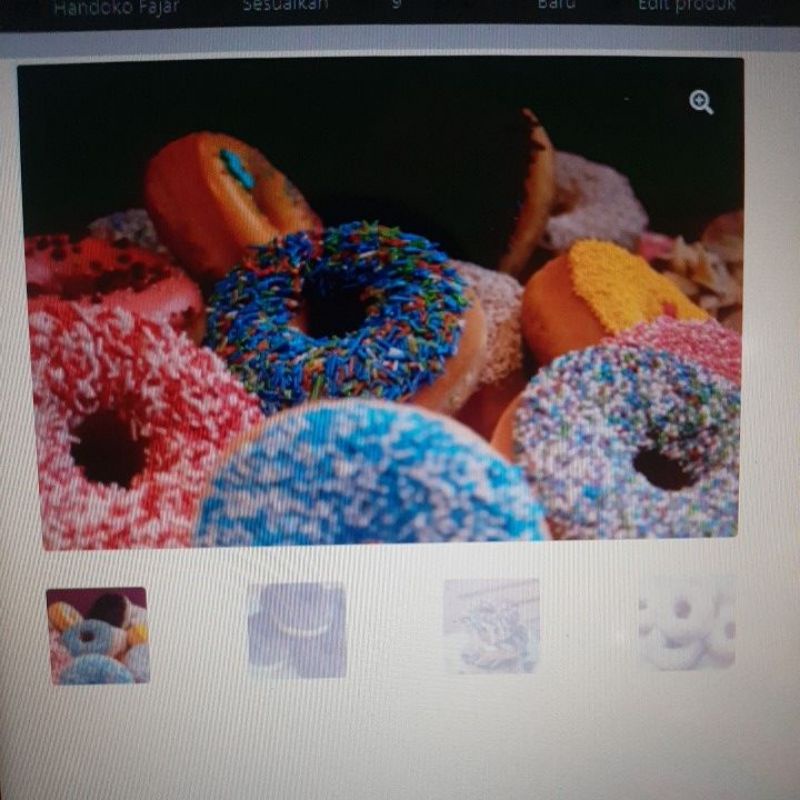This screenshot has width=800, height=800.
Task: Select the second gallery thumbnail
Action: tap(297, 630)
